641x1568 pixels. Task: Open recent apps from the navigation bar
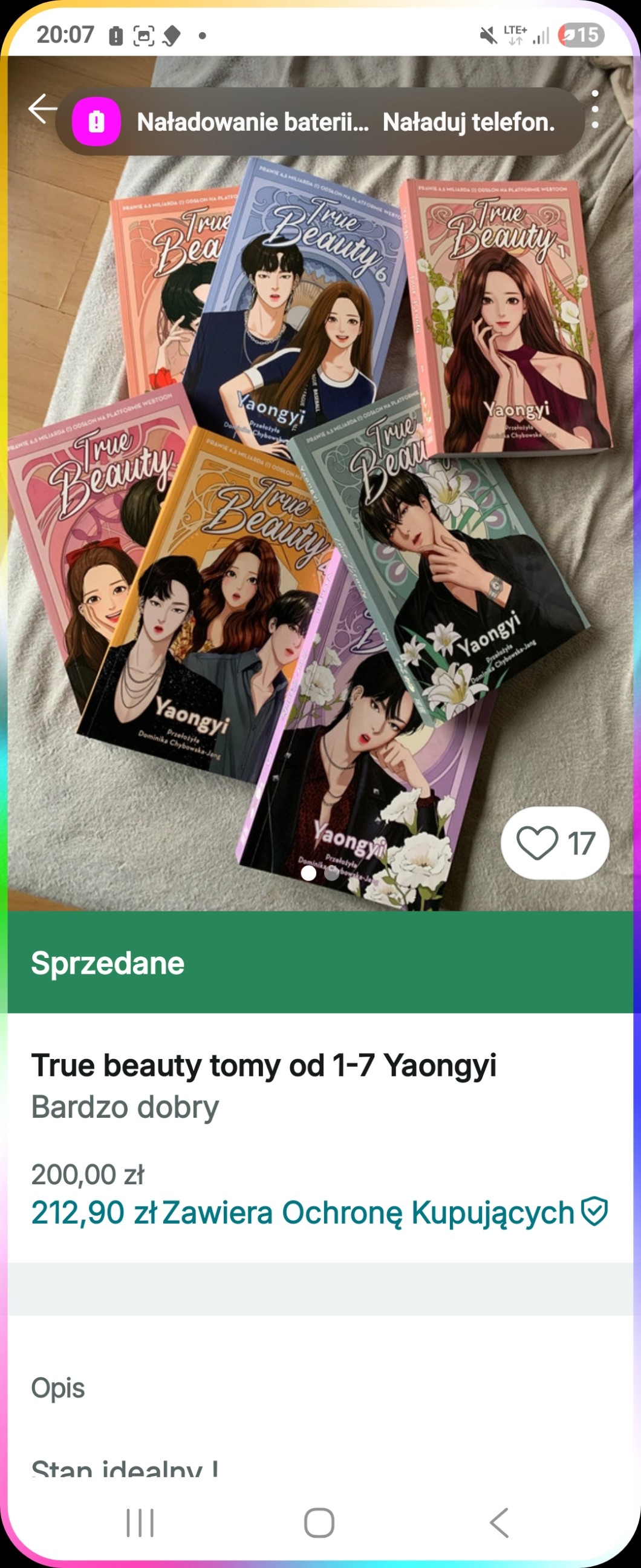coord(140,1523)
